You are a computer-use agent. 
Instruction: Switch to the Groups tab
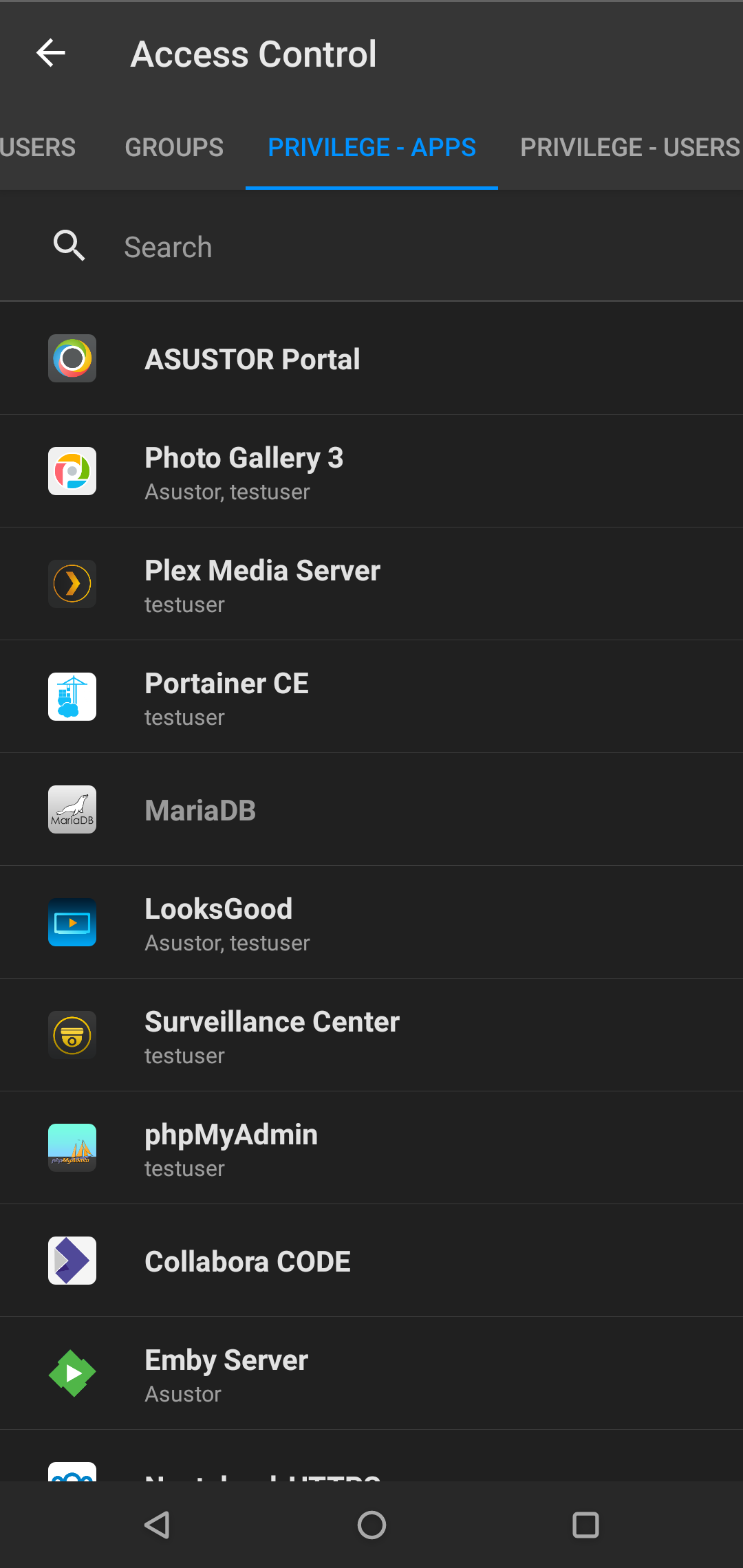click(x=174, y=147)
